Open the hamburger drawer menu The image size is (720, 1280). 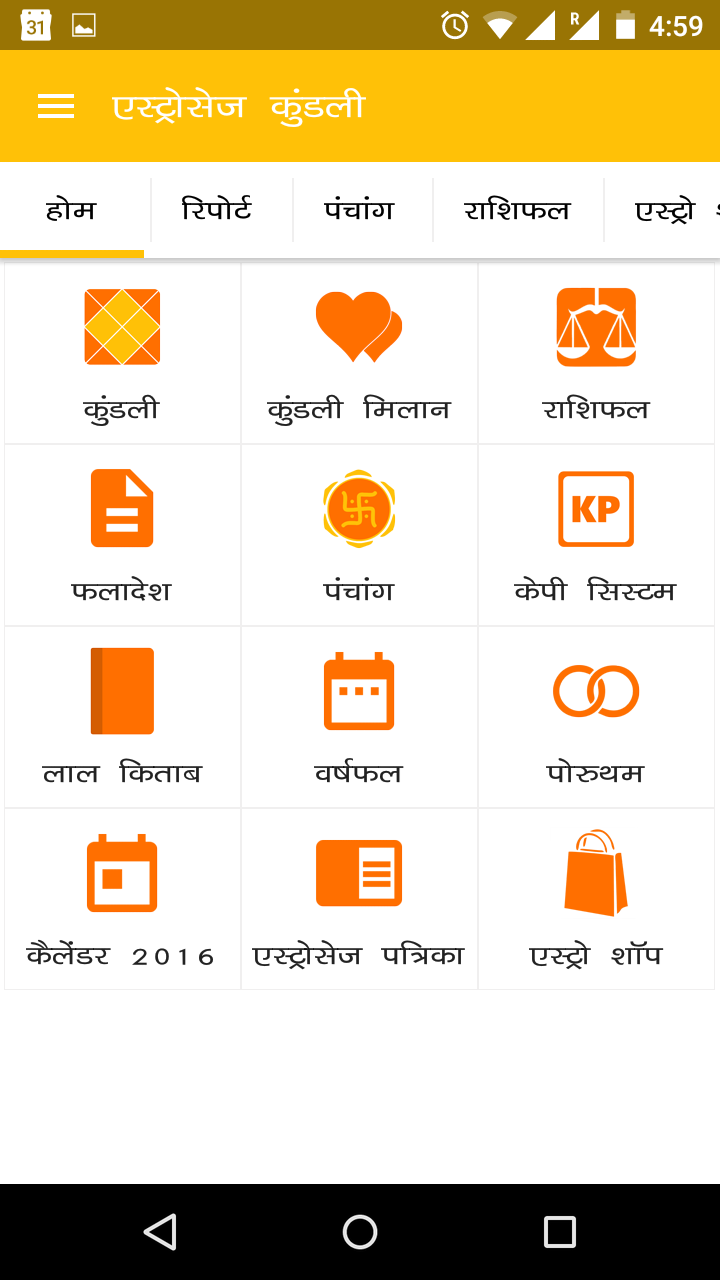pos(56,106)
